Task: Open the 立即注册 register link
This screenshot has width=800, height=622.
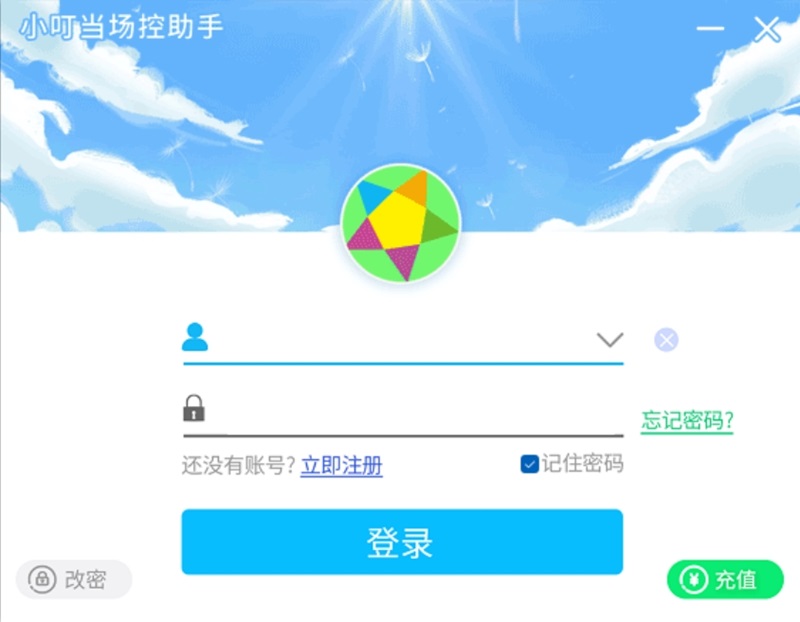Action: click(341, 465)
